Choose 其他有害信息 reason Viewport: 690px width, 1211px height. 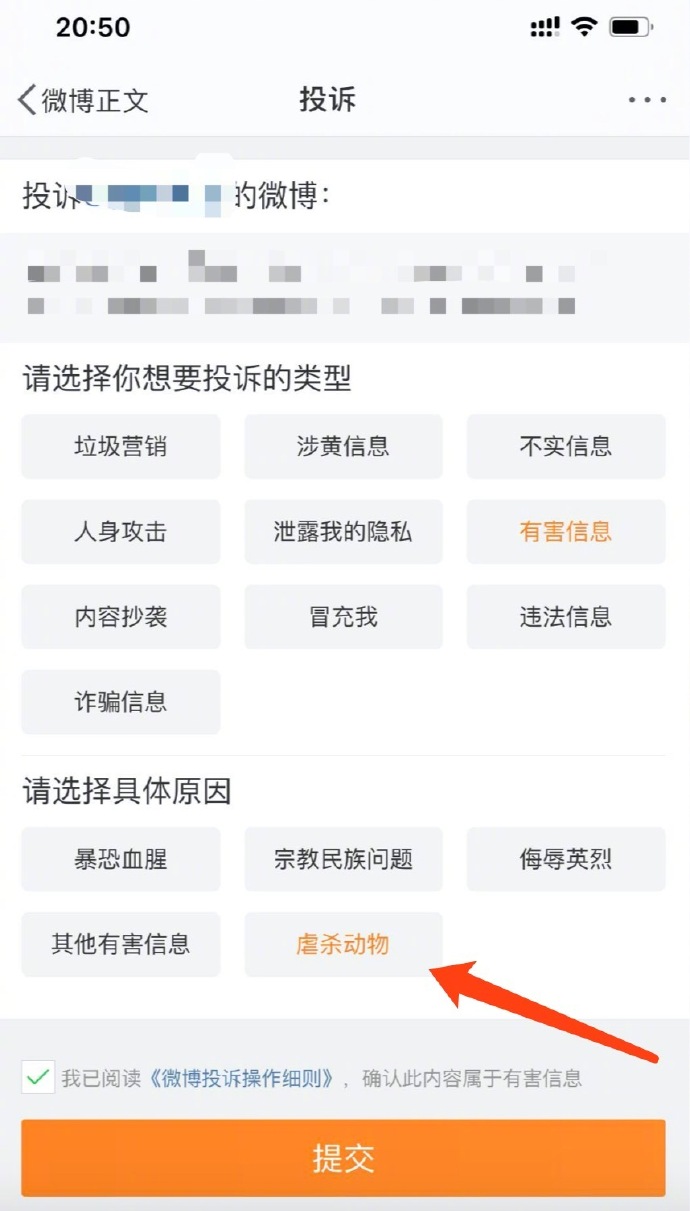pos(121,944)
